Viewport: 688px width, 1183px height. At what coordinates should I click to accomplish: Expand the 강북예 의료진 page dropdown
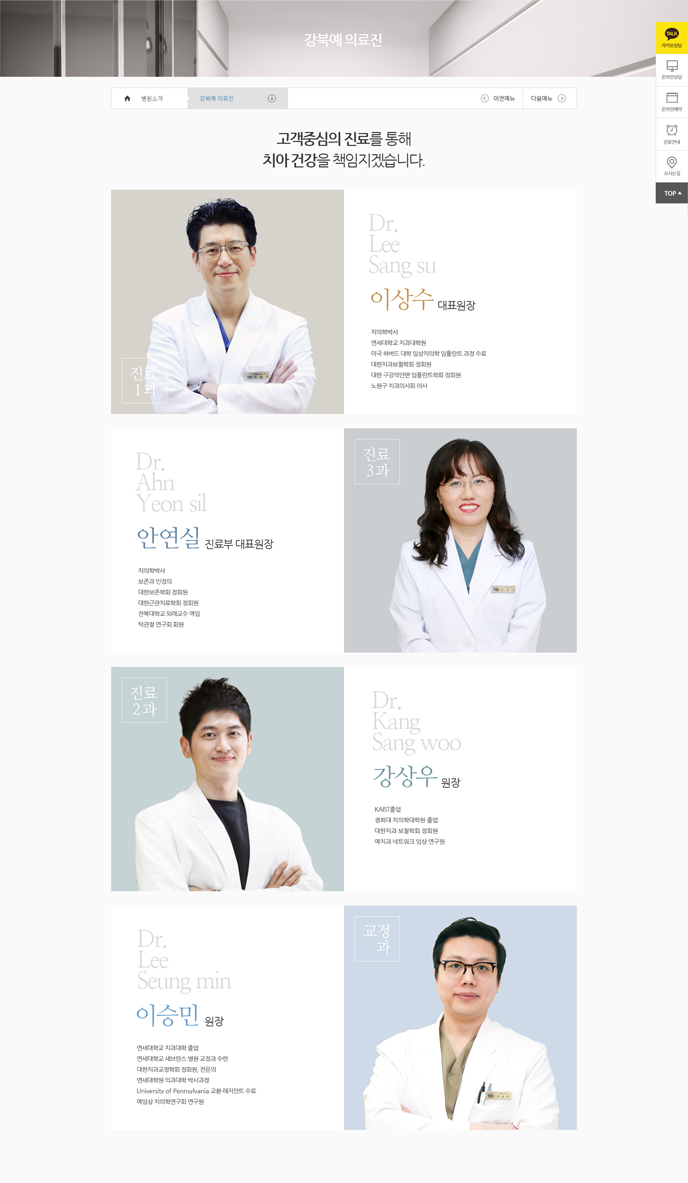click(x=238, y=99)
